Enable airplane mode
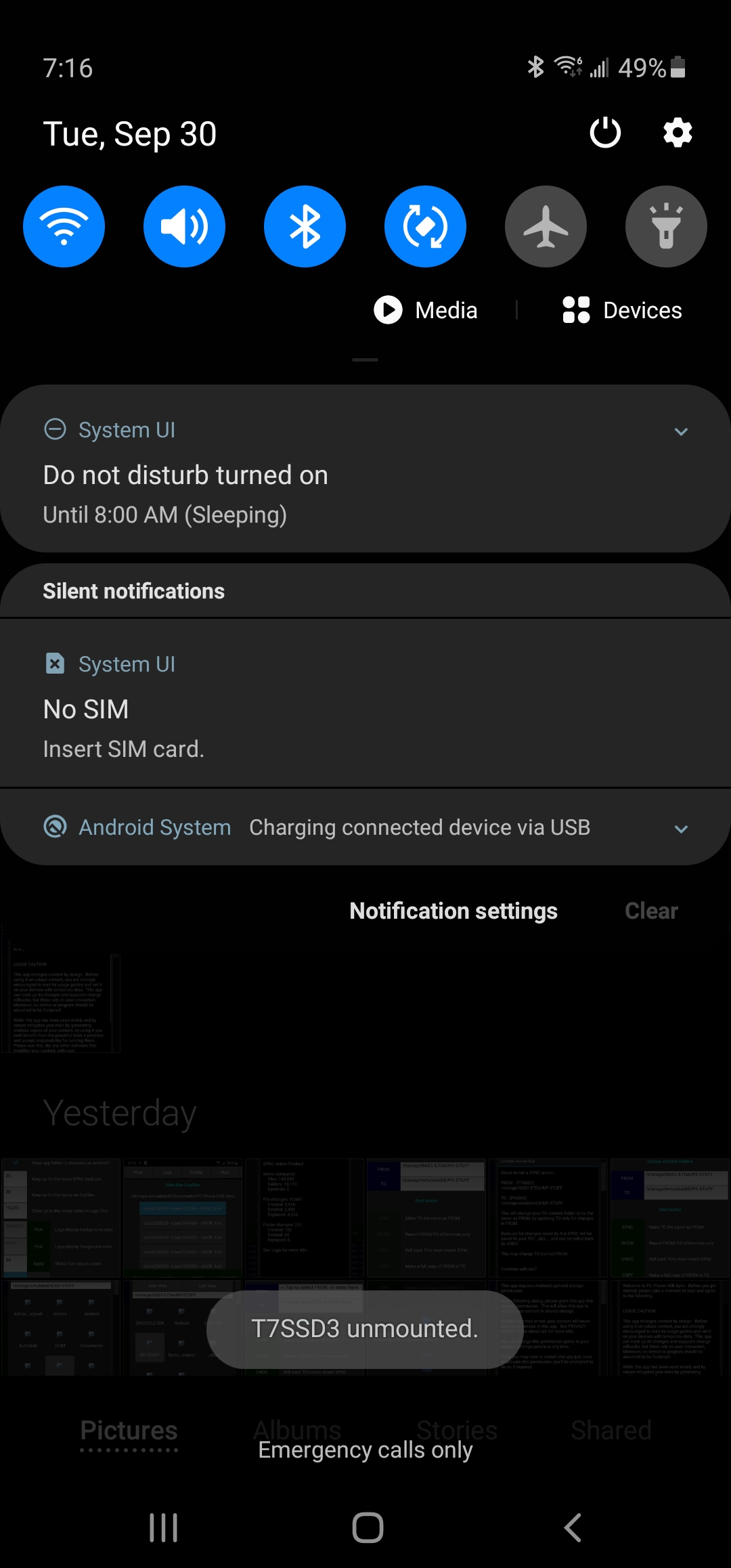 tap(546, 226)
